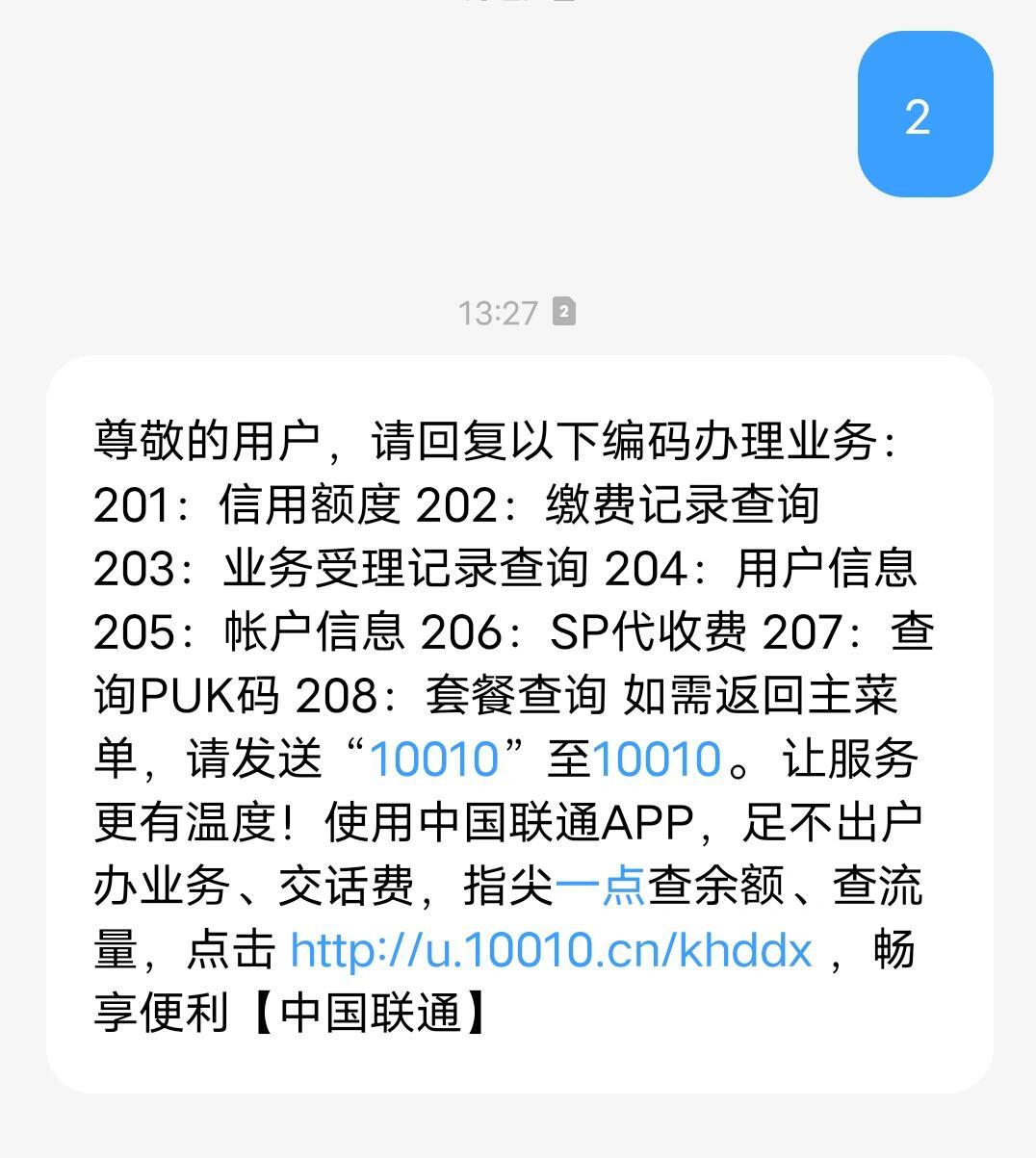The height and width of the screenshot is (1158, 1036).
Task: Tap the 13:27 timestamp label
Action: point(499,311)
